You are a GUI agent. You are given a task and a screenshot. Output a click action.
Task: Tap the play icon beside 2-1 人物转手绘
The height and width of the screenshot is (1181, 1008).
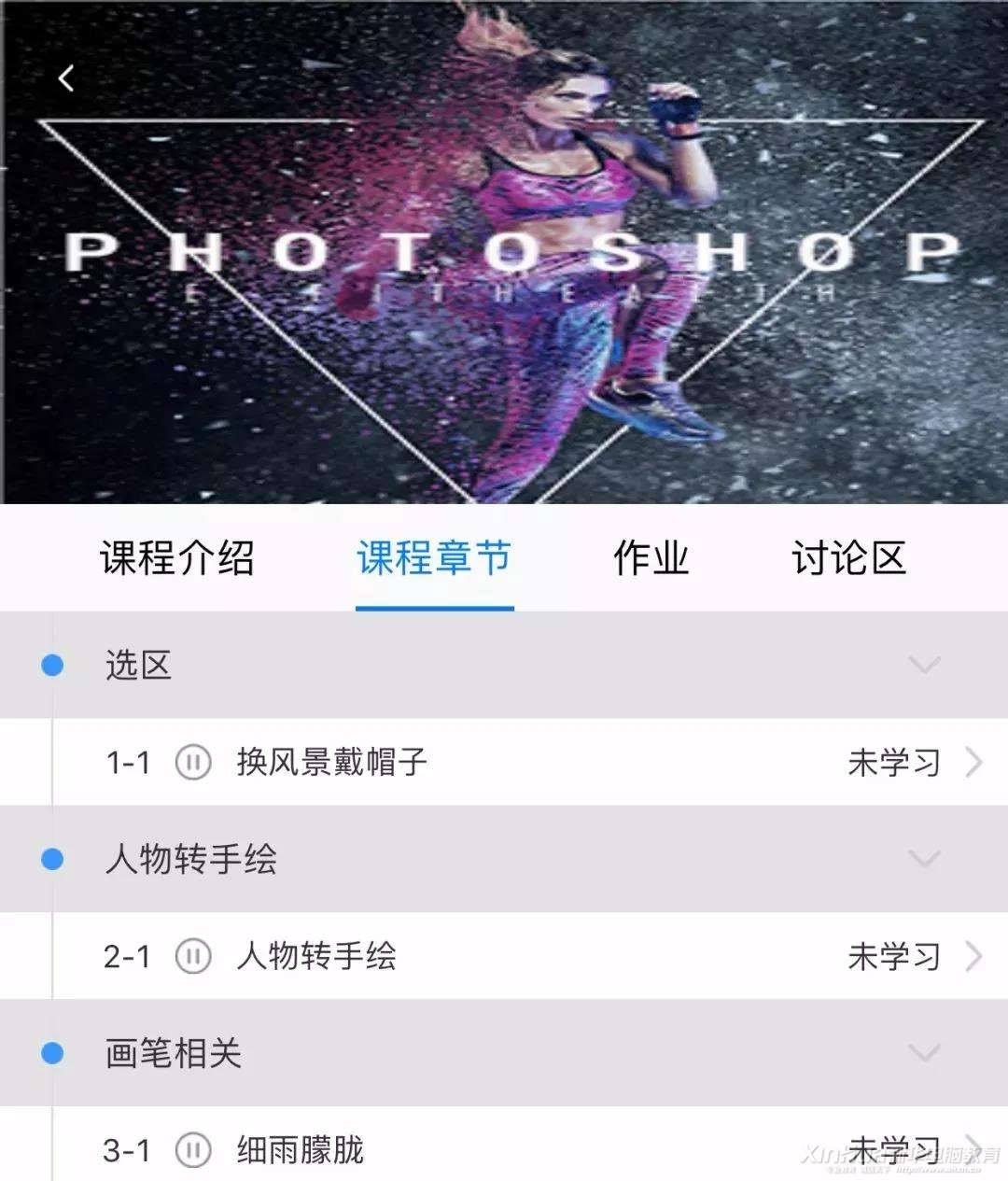pos(193,956)
